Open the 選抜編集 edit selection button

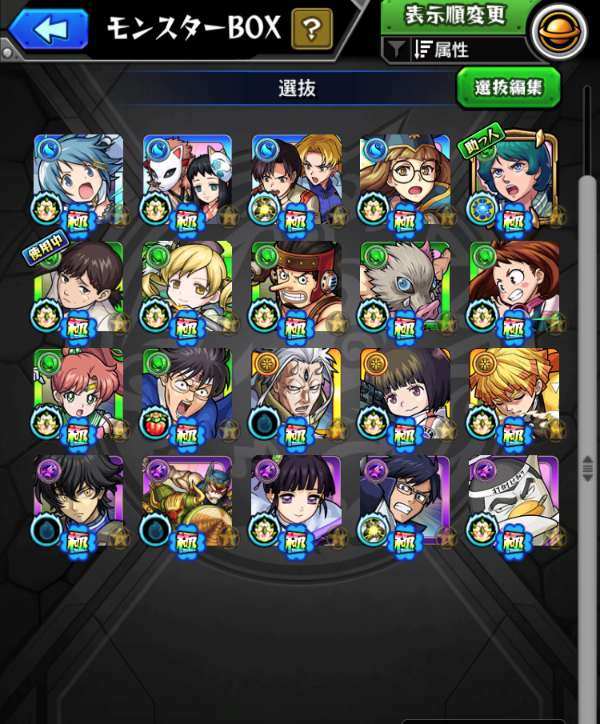[x=508, y=87]
